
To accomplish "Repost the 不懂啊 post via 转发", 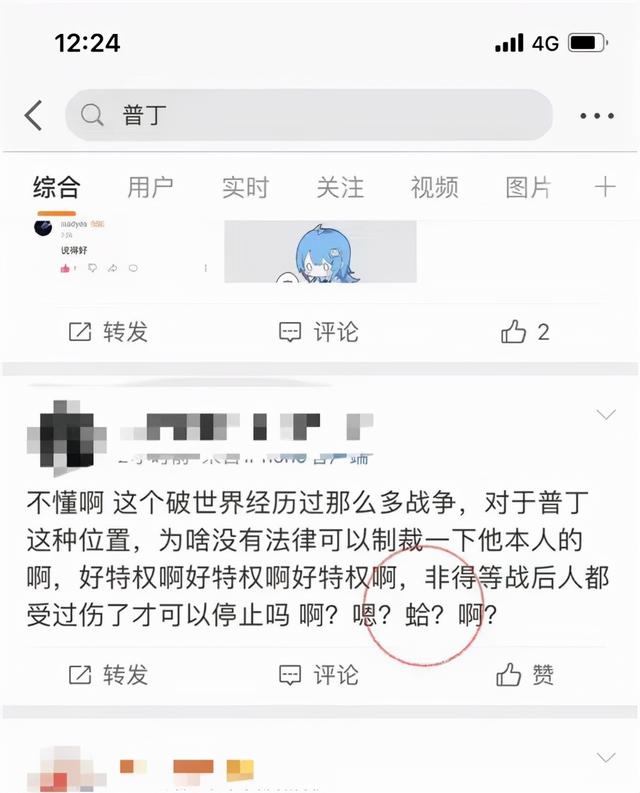I will 108,675.
